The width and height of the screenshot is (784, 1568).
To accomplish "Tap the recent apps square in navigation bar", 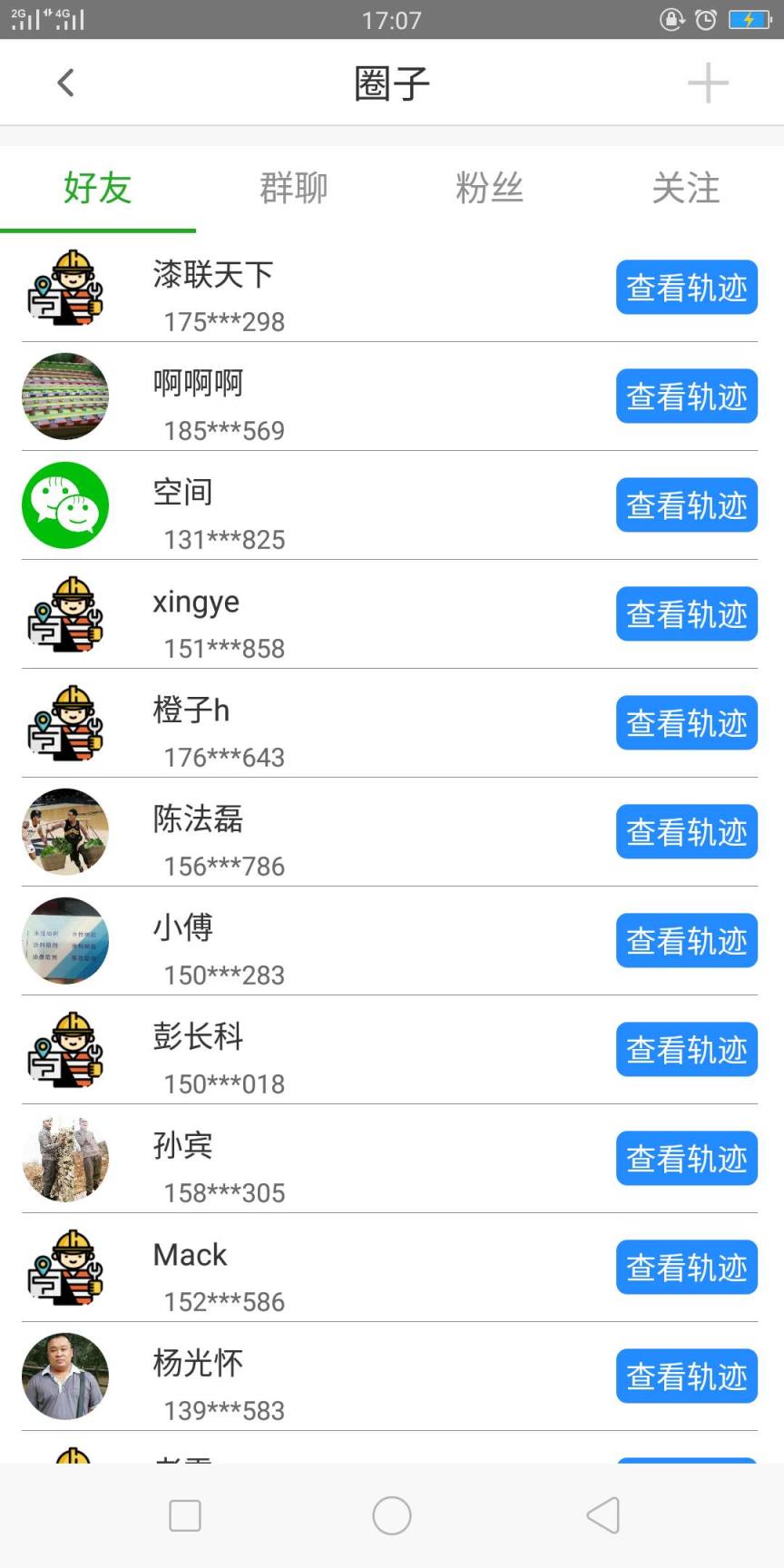I will tap(184, 1515).
